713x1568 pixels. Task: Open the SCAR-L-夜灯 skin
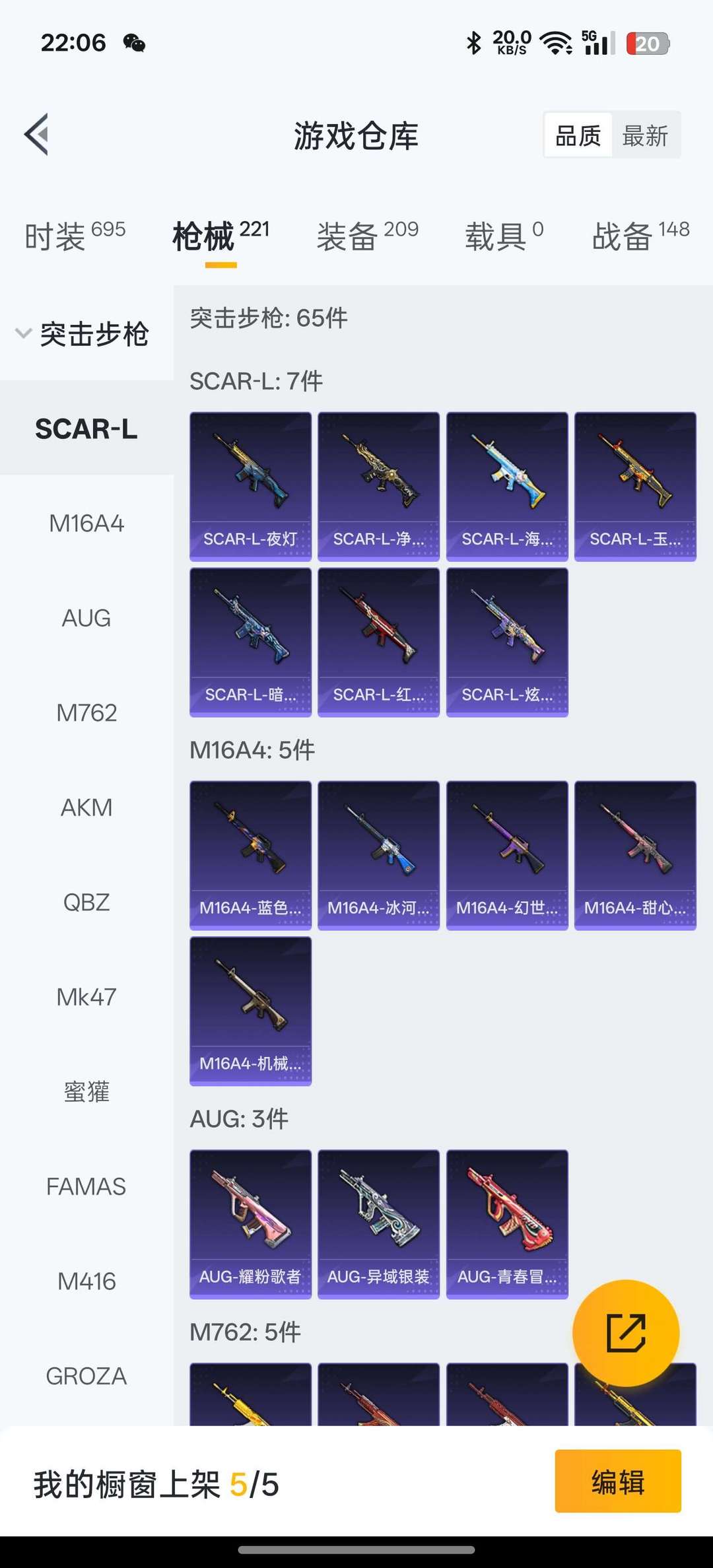[x=250, y=487]
